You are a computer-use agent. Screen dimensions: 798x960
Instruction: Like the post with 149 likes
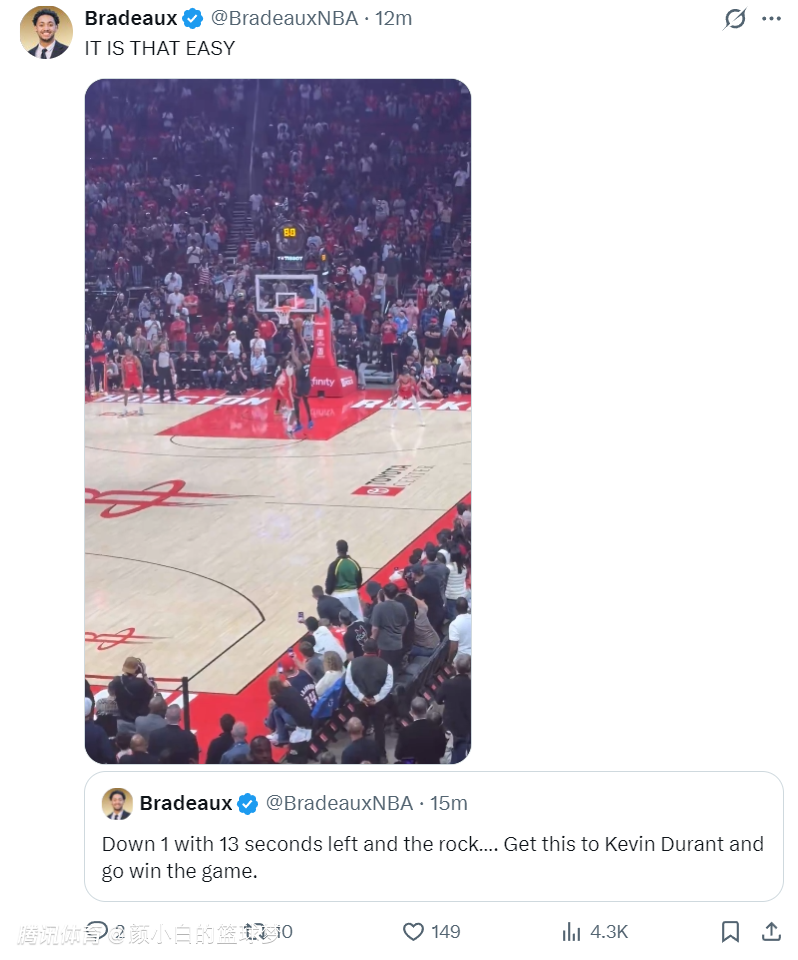tap(413, 931)
